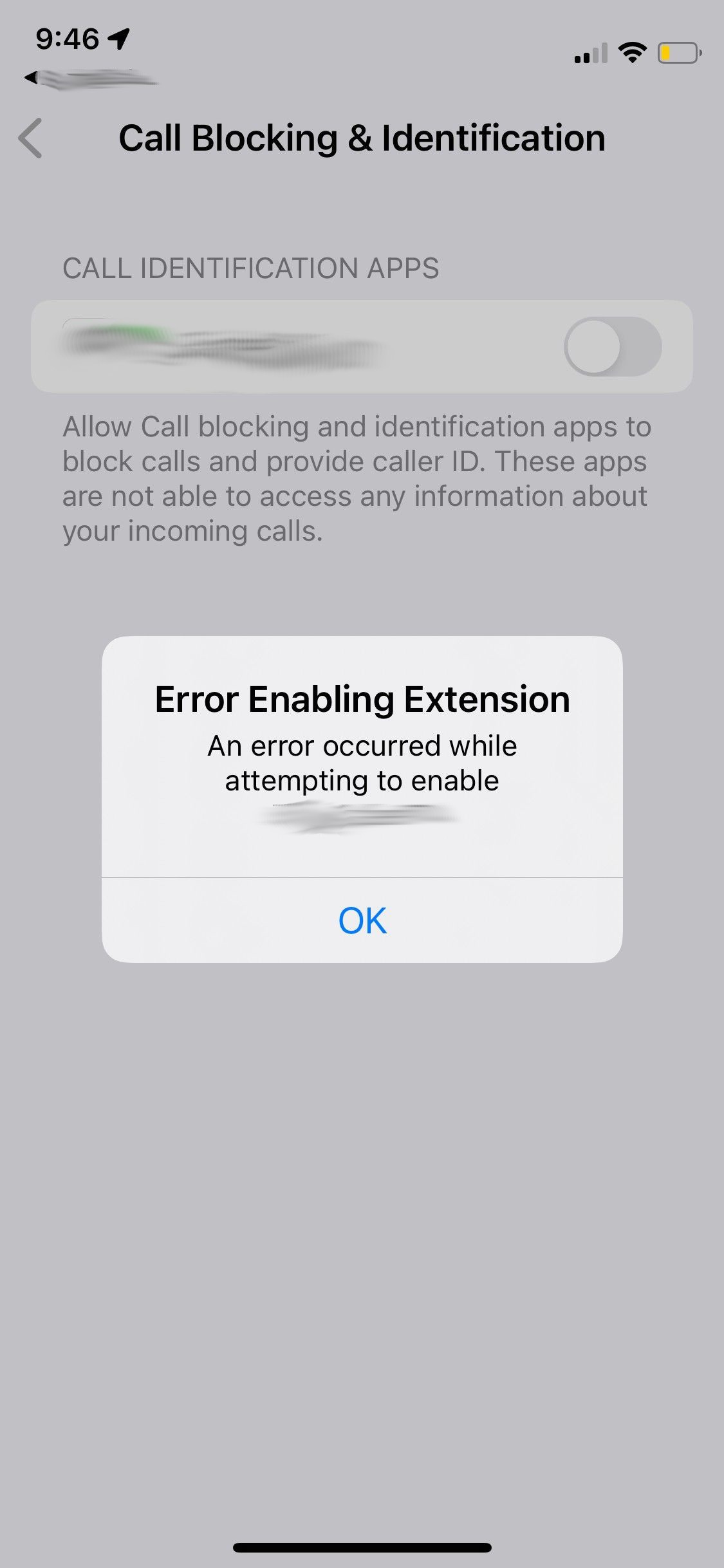Dismiss the error dialog with OK
Screen dimensions: 724x1568
(x=362, y=920)
